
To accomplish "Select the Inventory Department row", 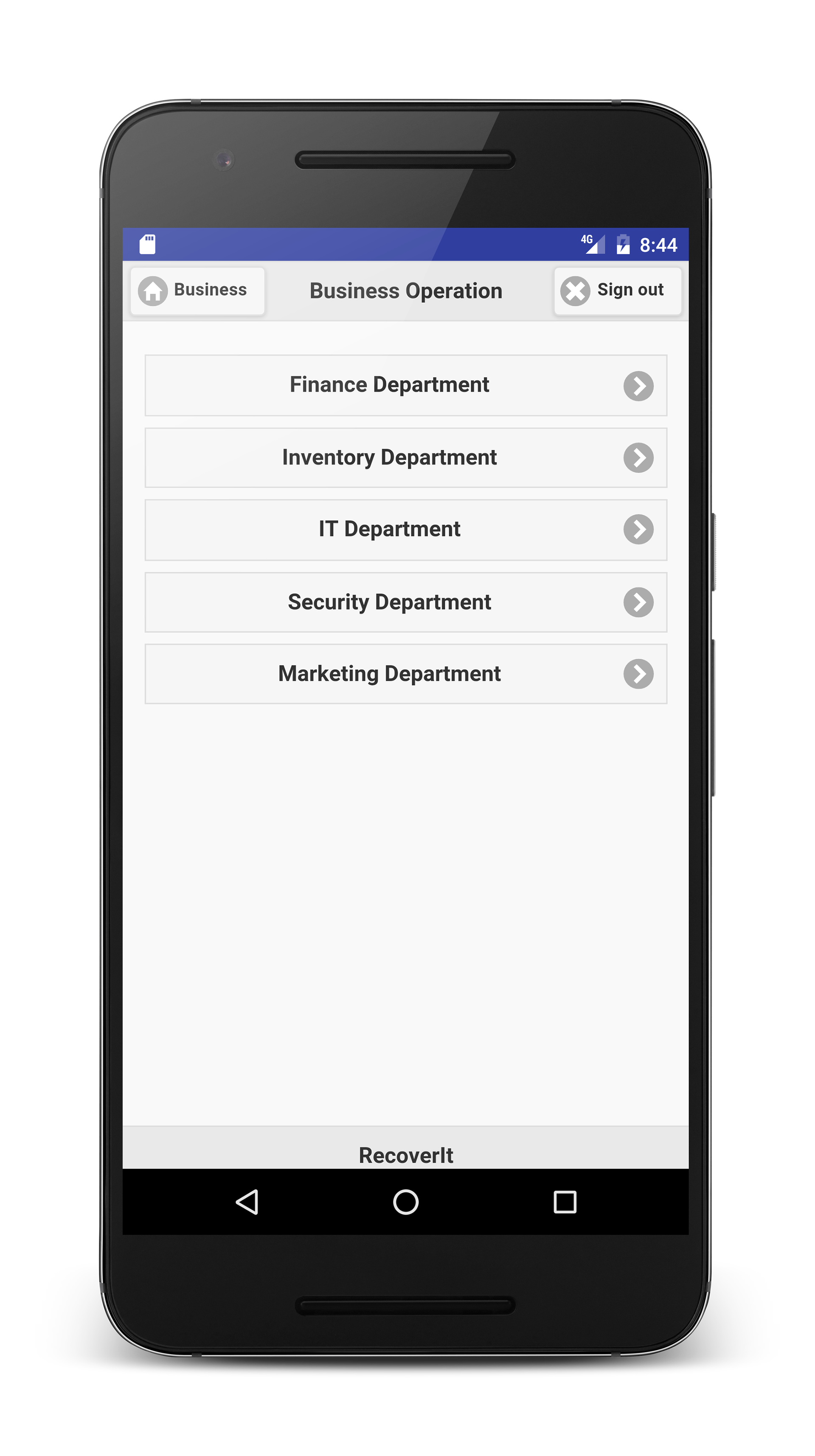I will pyautogui.click(x=405, y=458).
